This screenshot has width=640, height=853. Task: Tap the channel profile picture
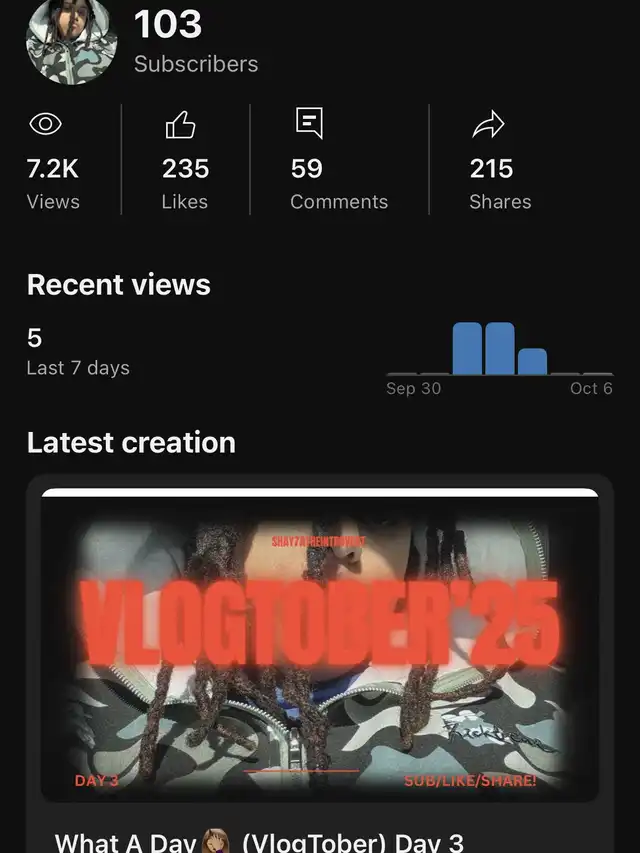click(x=71, y=40)
